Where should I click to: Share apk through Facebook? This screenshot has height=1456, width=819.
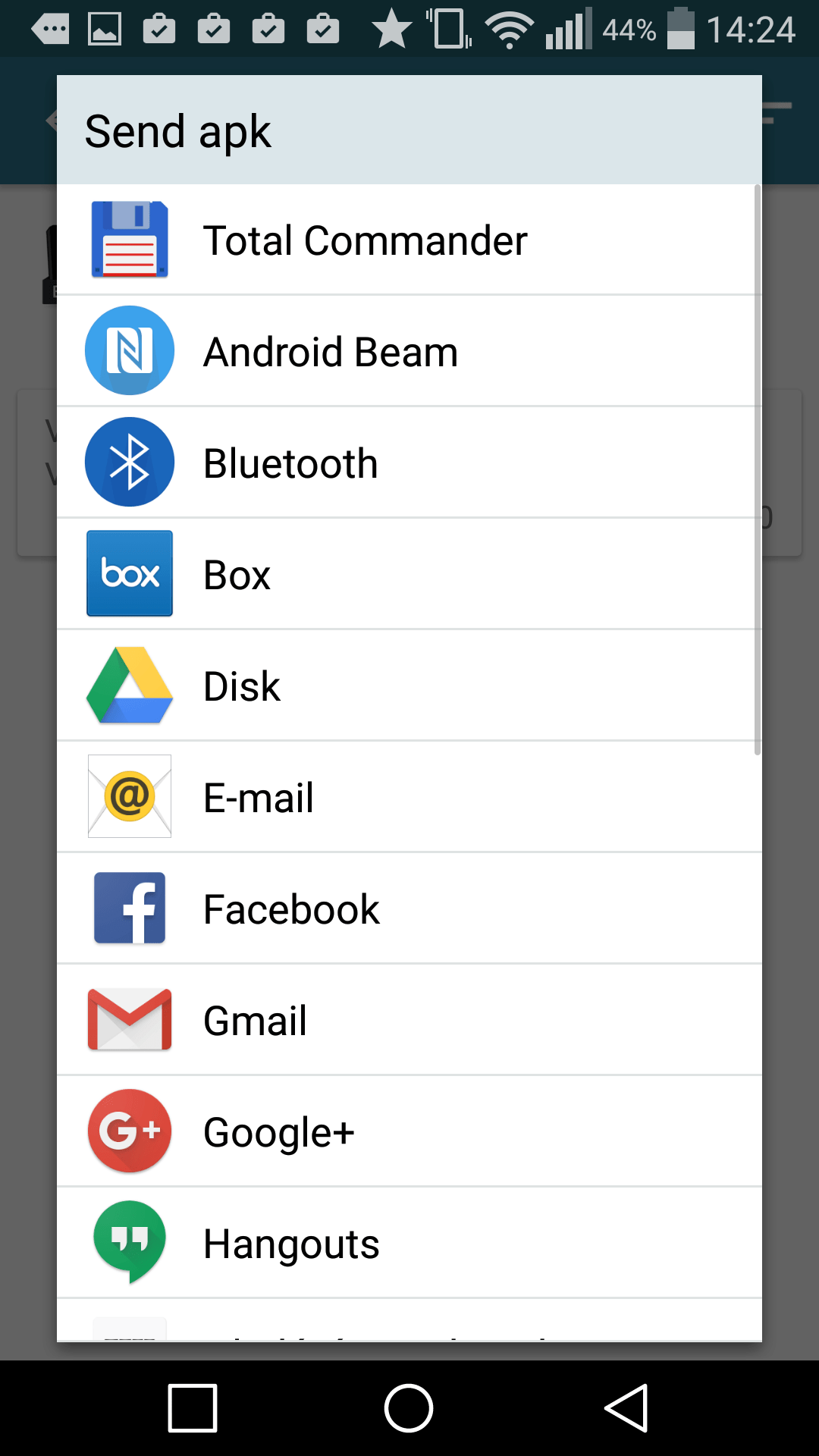[x=409, y=908]
